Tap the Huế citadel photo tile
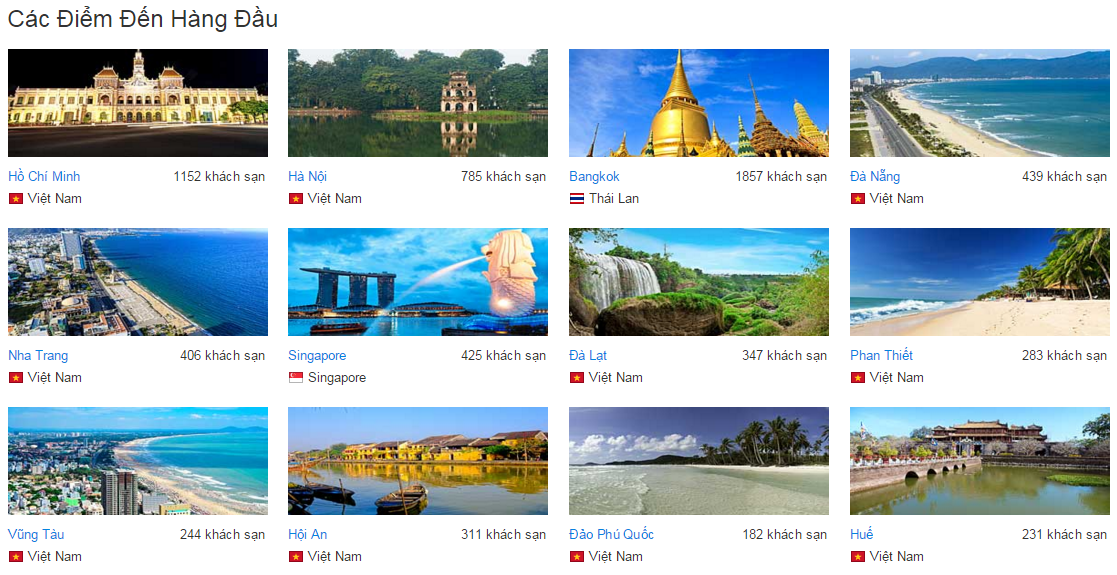Image resolution: width=1117 pixels, height=575 pixels. coord(979,461)
